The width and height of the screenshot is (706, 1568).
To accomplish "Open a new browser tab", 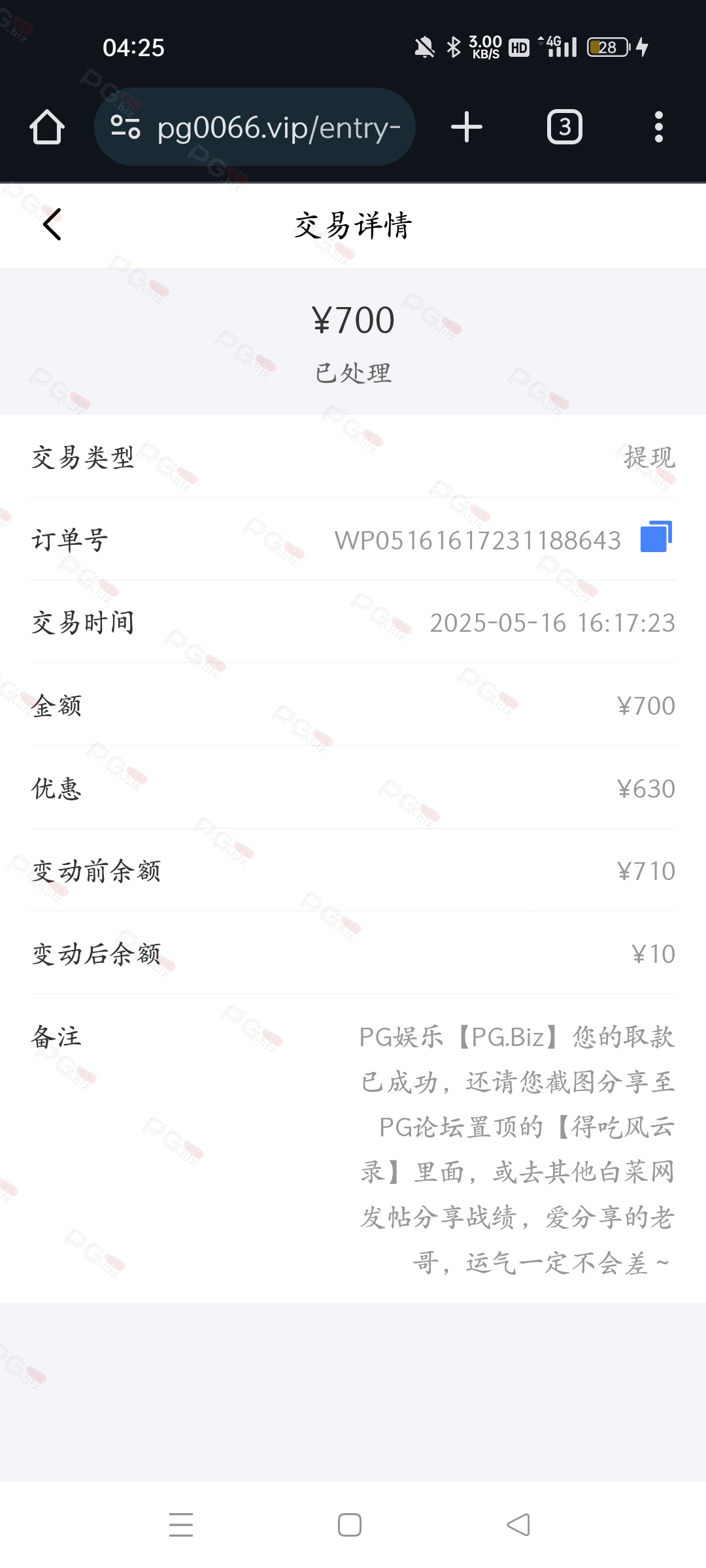I will 467,127.
